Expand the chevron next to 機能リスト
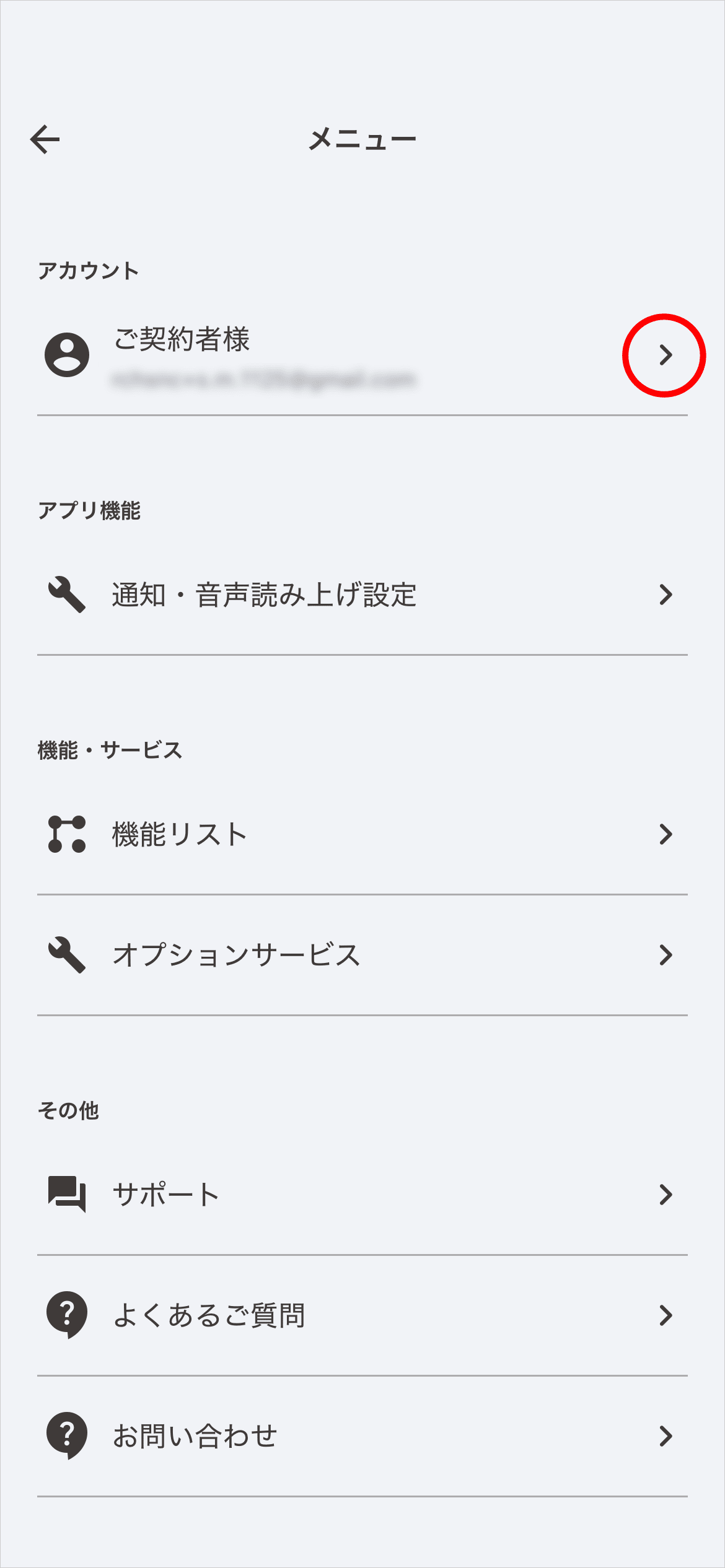Viewport: 725px width, 1568px height. tap(666, 834)
